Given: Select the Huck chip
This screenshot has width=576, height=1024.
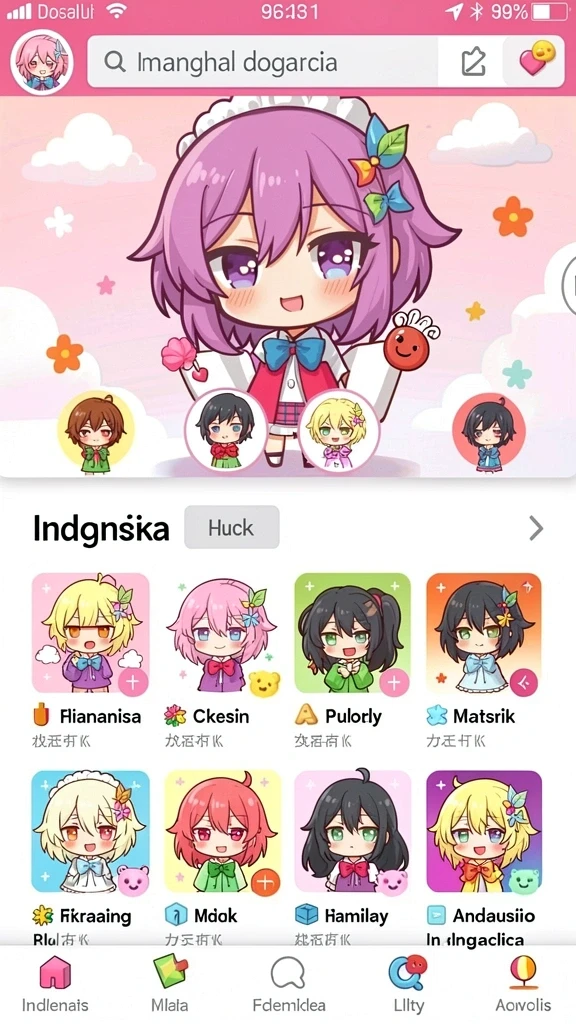Looking at the screenshot, I should click(232, 527).
